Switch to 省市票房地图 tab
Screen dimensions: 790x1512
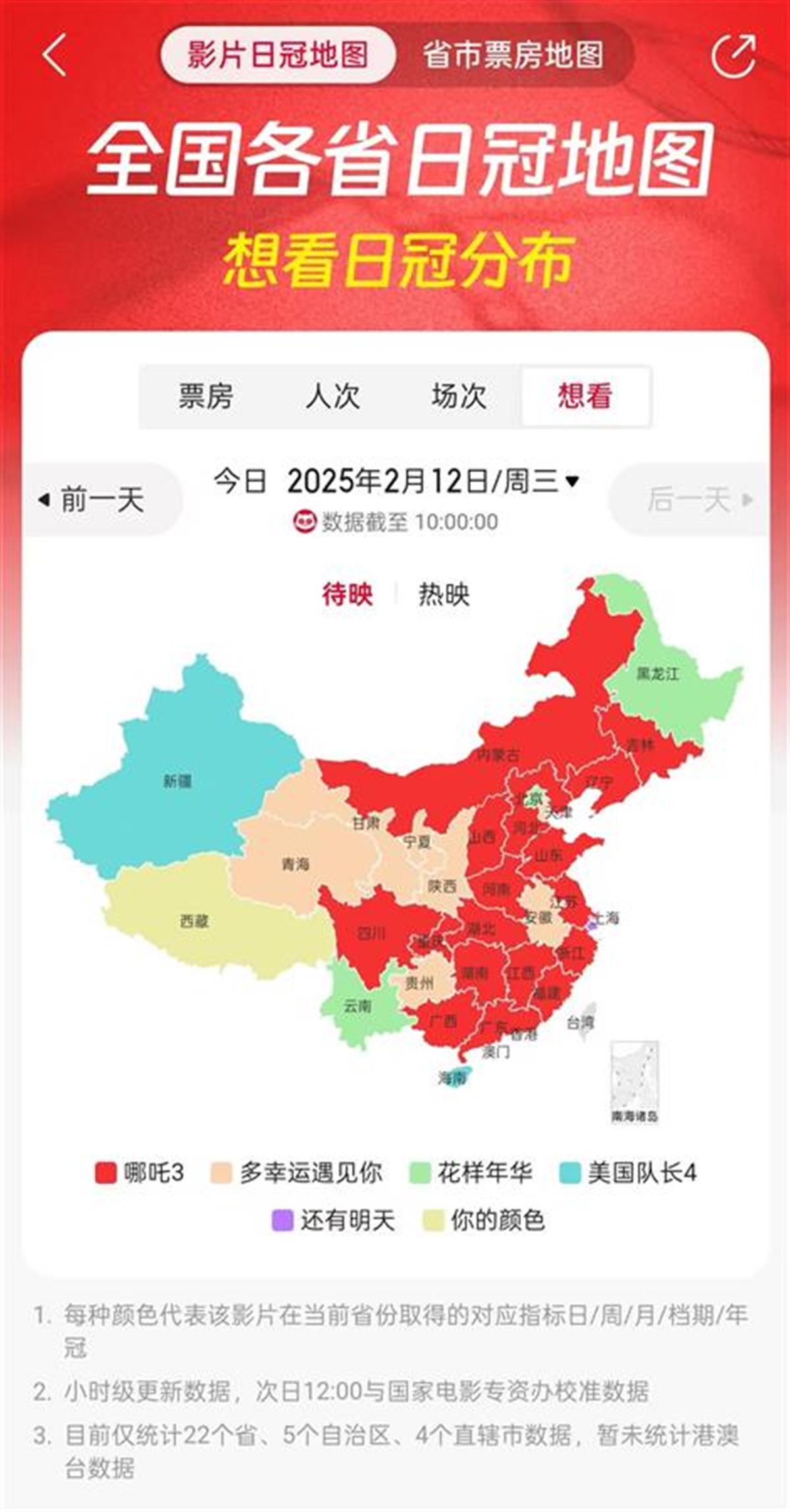[513, 55]
